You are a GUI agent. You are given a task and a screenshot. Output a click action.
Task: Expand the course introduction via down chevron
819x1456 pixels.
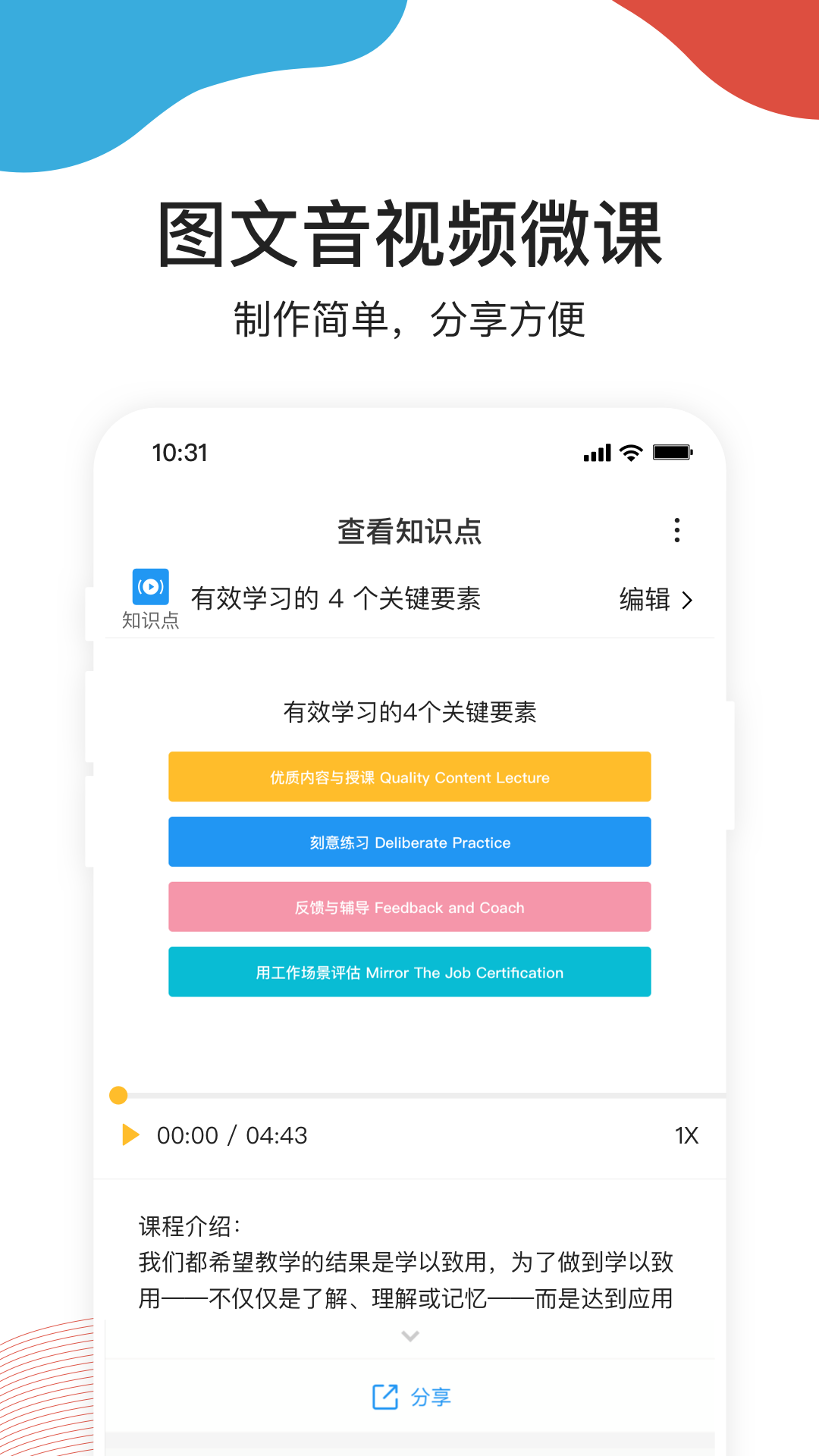tap(409, 1336)
